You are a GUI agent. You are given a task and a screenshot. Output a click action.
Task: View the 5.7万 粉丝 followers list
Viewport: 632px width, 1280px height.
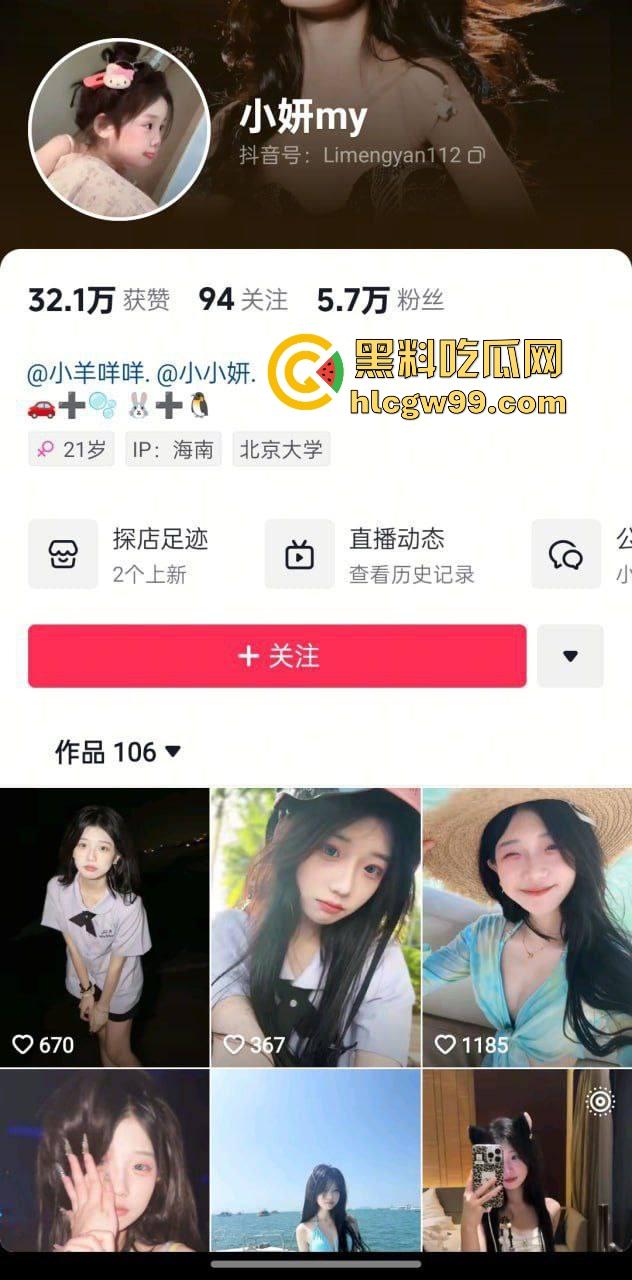[380, 299]
